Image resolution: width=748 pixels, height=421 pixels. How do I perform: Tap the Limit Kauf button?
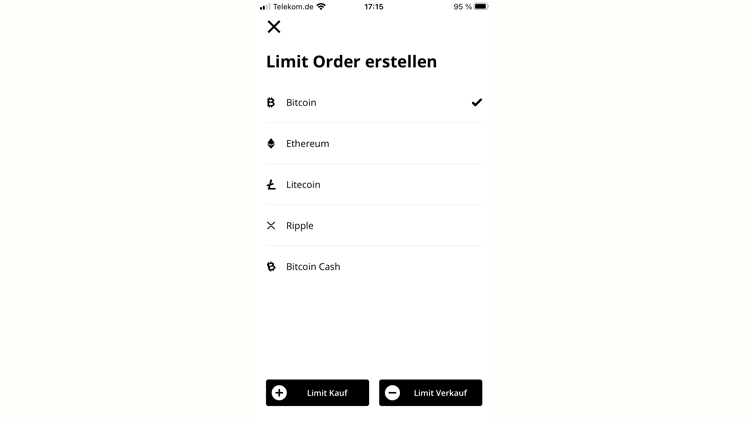tap(317, 392)
